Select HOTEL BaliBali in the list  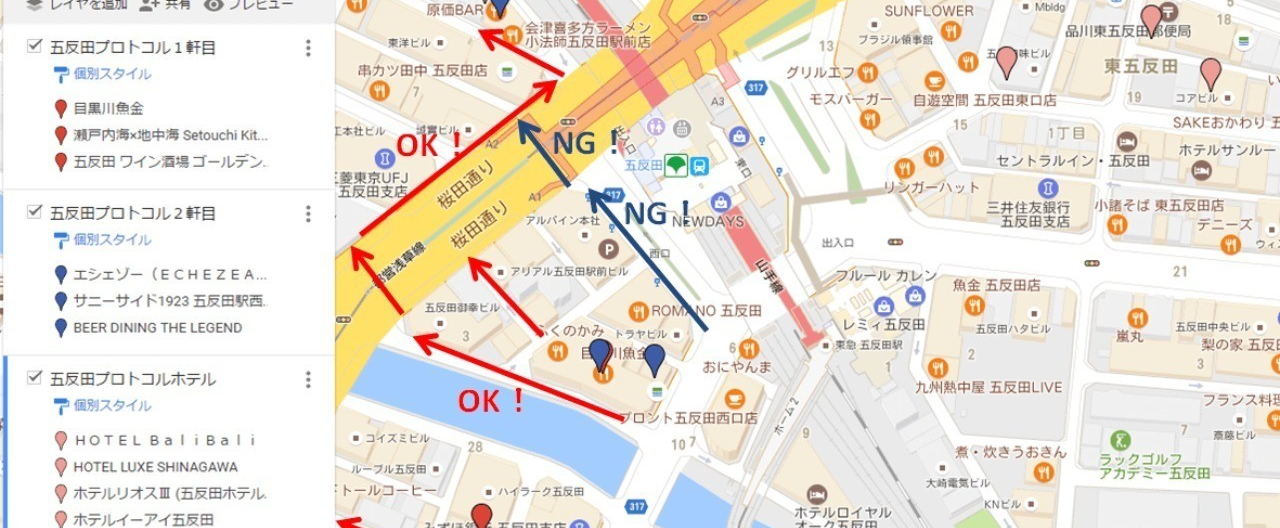[x=164, y=440]
